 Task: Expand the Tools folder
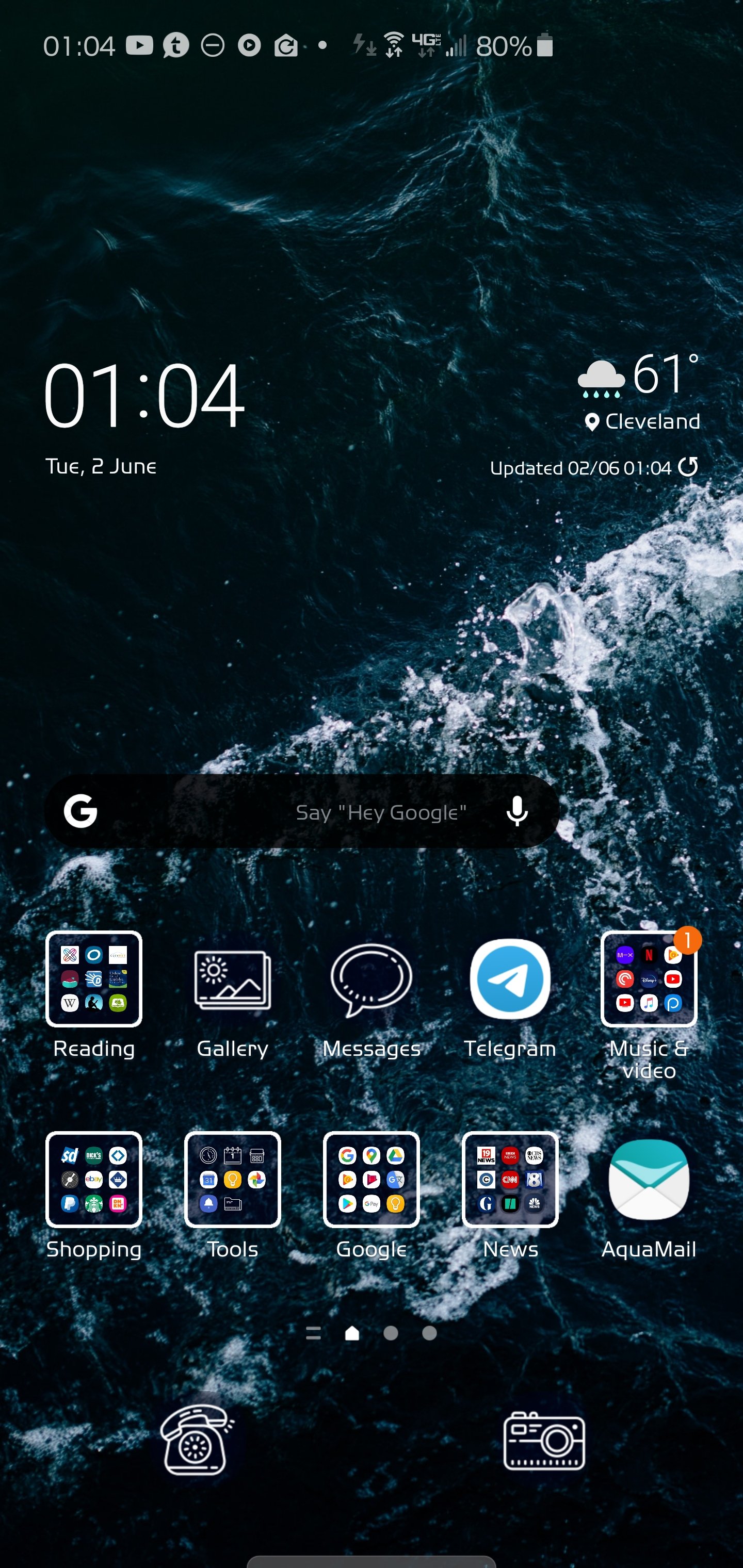pos(232,1179)
